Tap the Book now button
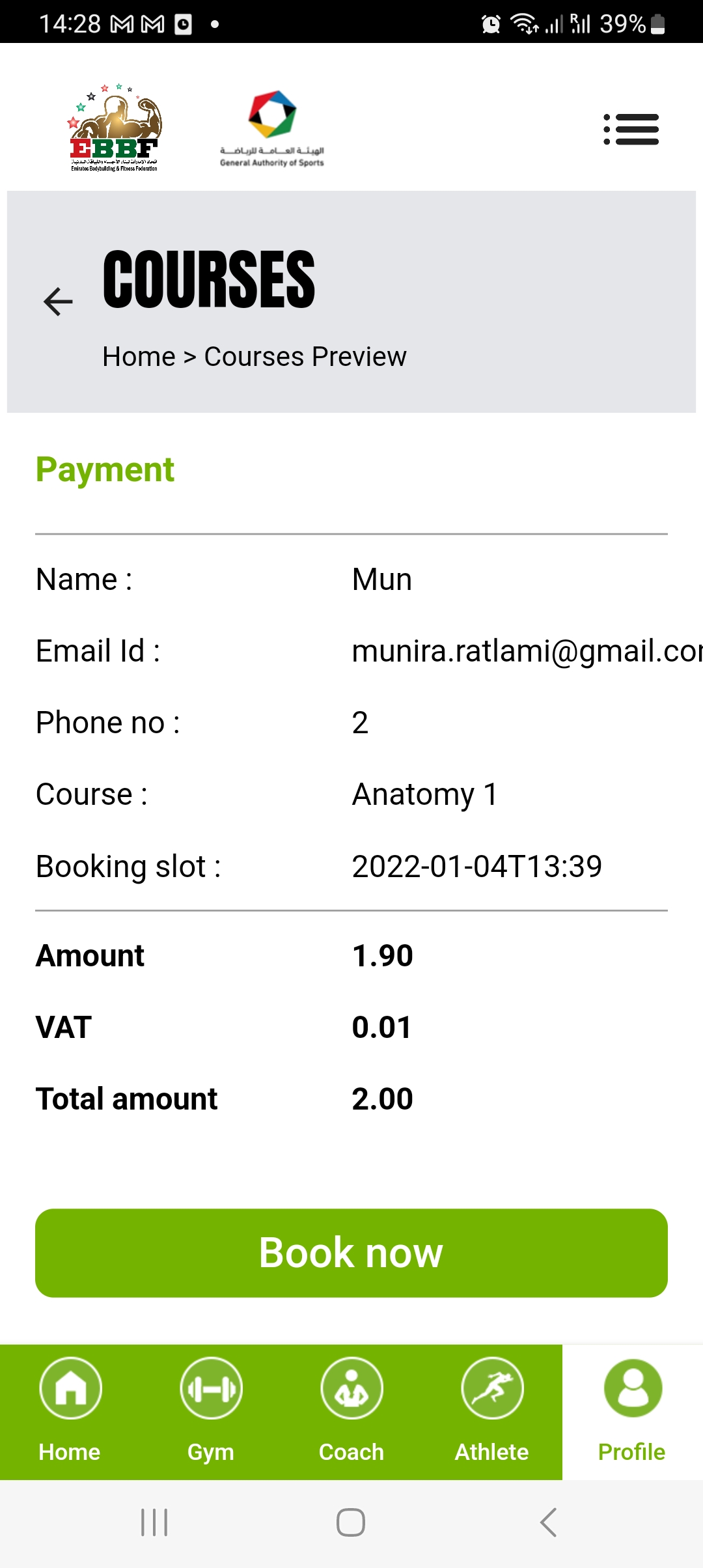Viewport: 703px width, 1568px height. 351,1253
